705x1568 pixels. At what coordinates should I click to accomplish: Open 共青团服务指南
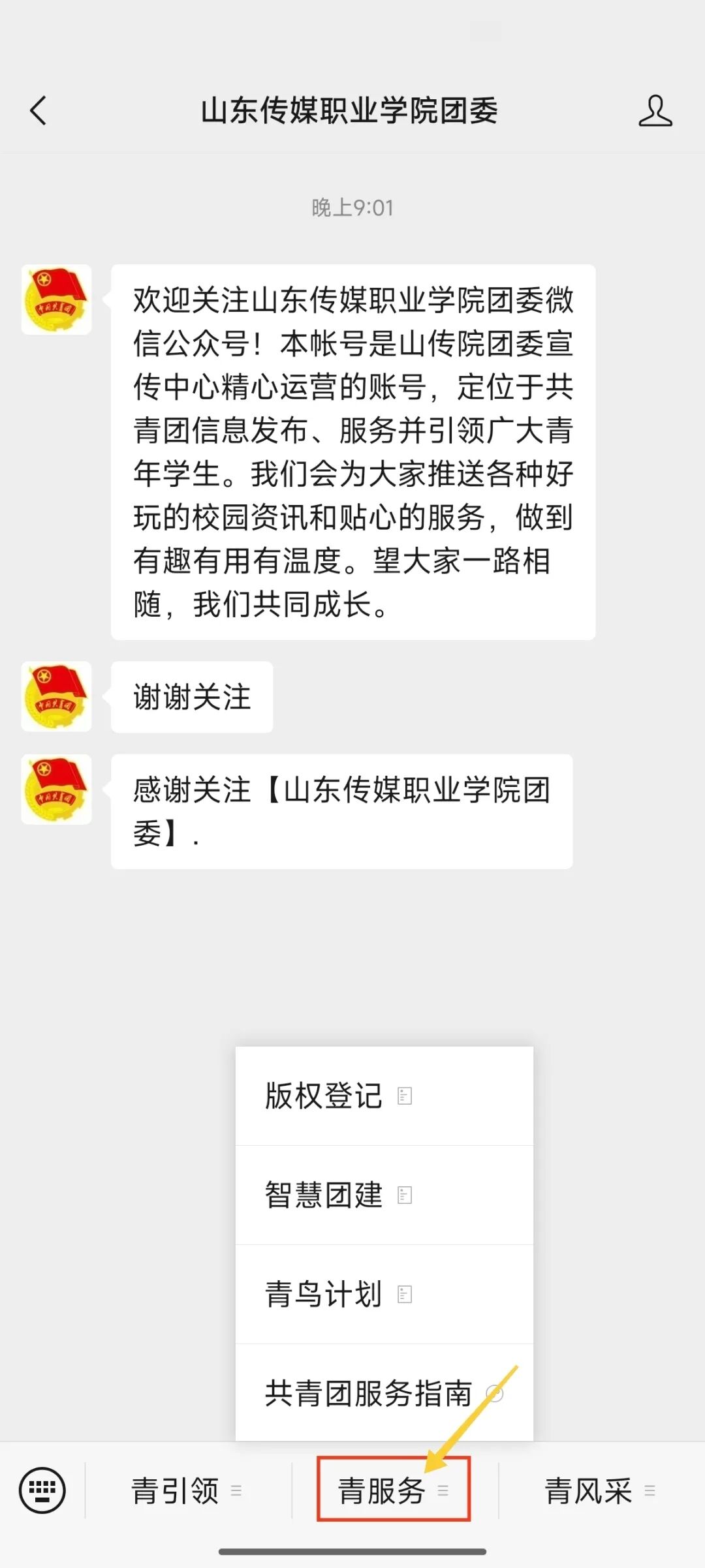pos(384,1393)
